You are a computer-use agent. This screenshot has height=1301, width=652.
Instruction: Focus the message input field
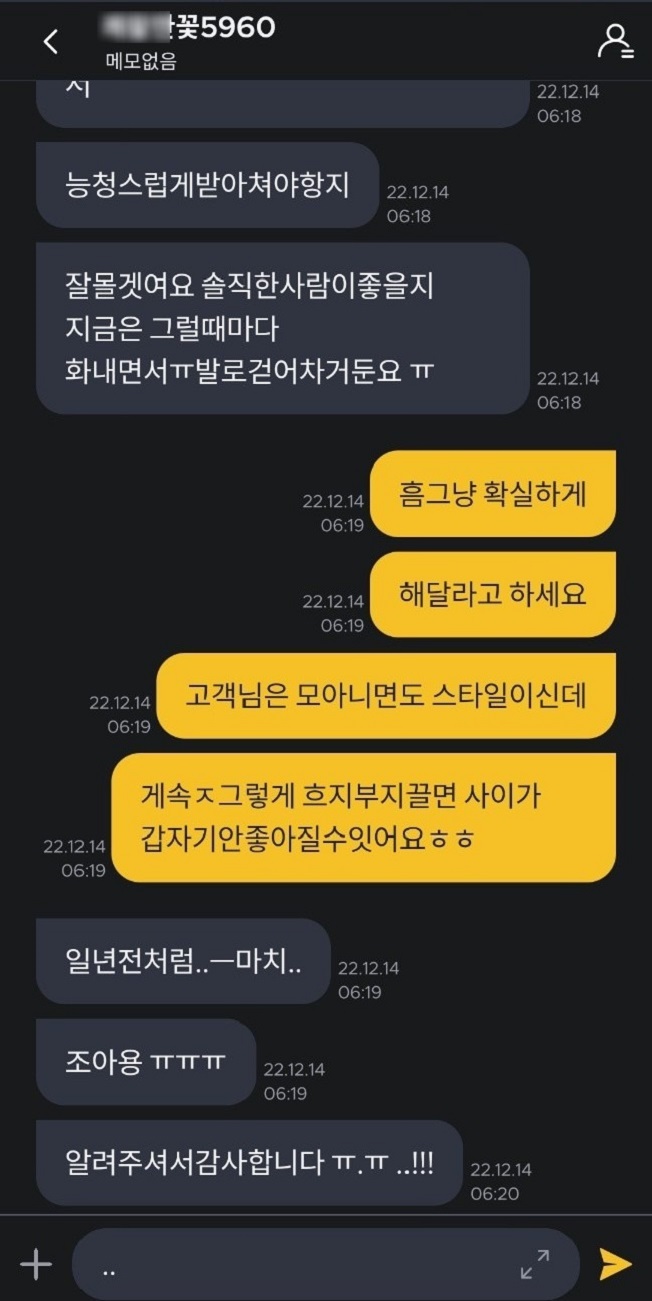click(300, 1264)
